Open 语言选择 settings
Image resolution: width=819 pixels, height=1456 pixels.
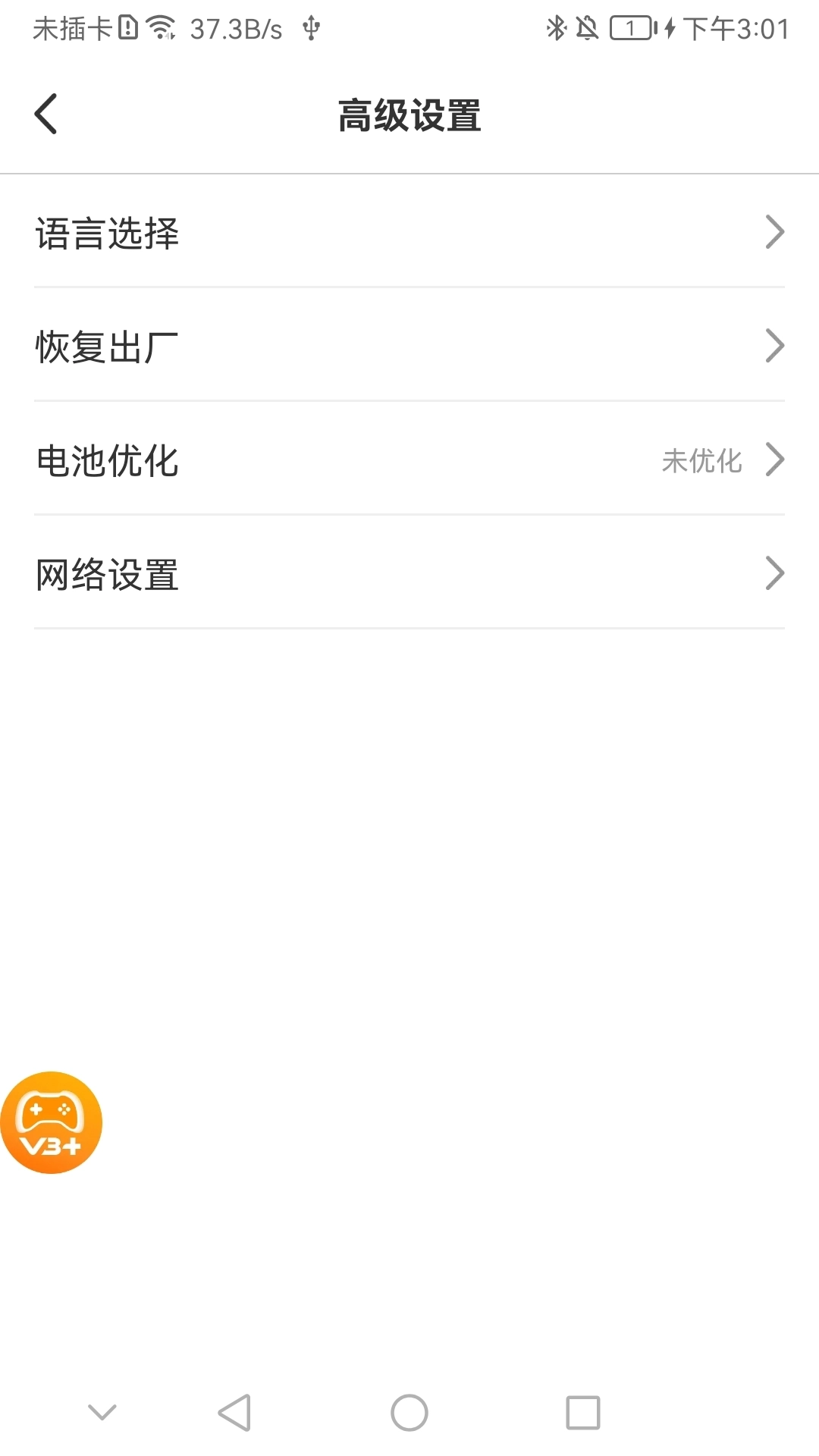(409, 233)
